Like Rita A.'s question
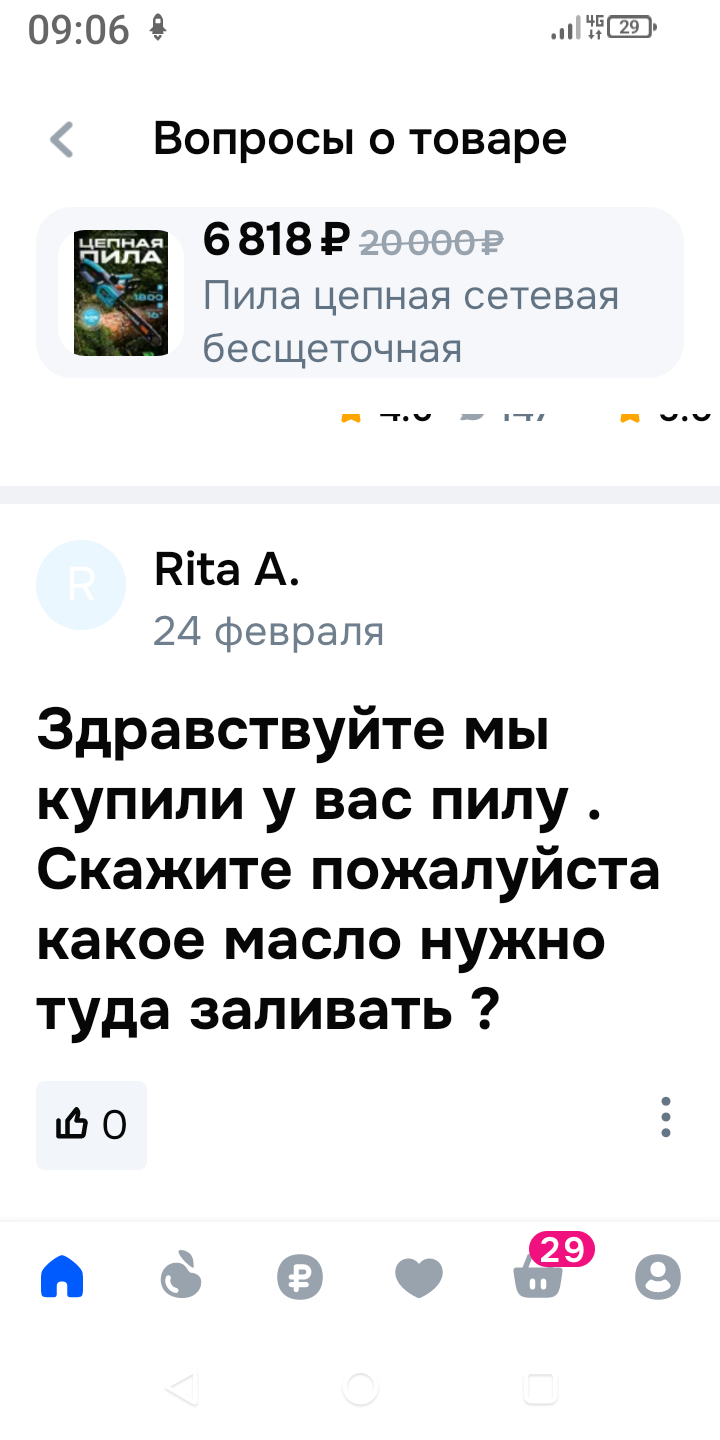Screen dimensions: 720x1440 click(91, 1125)
